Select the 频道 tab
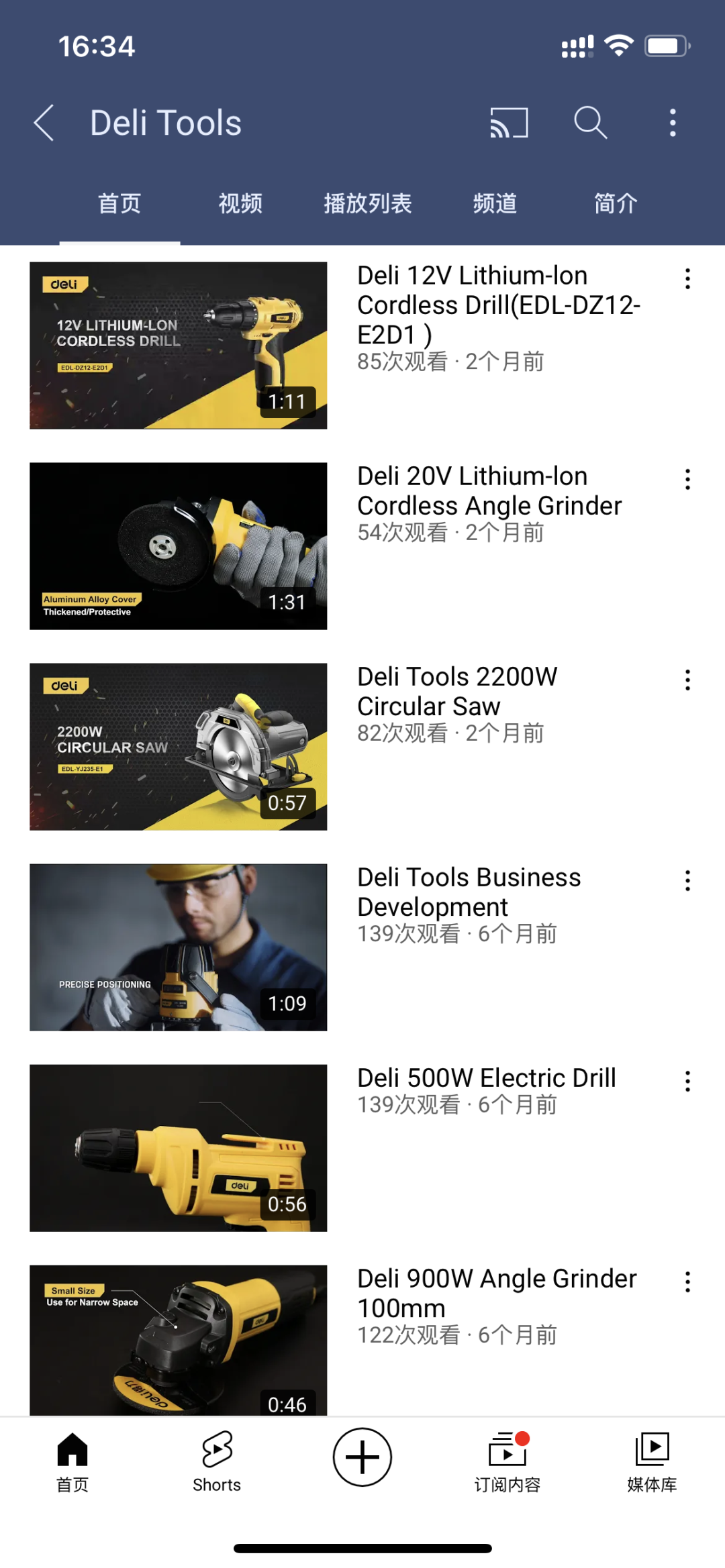The height and width of the screenshot is (1568, 725). click(x=495, y=203)
